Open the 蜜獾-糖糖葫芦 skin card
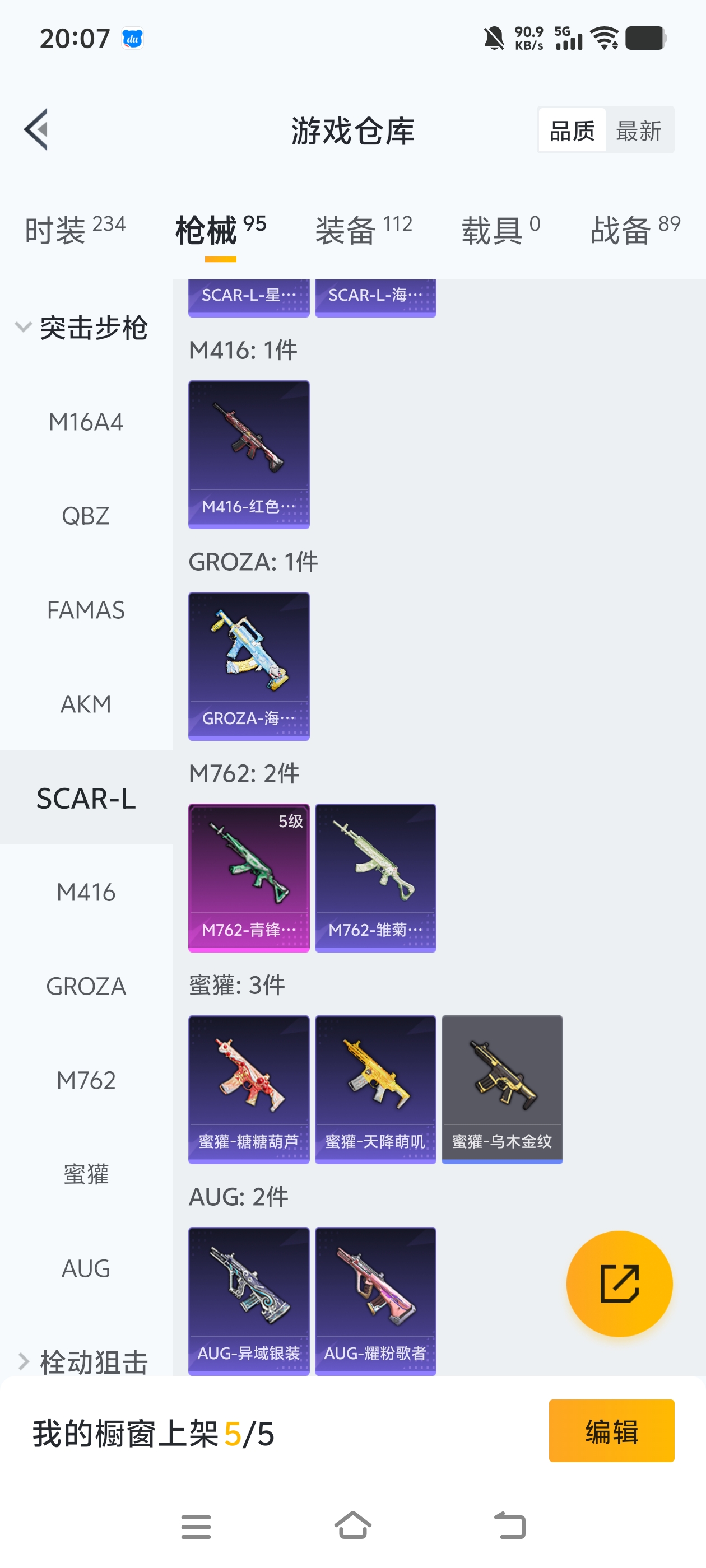This screenshot has width=706, height=1568. 249,1089
